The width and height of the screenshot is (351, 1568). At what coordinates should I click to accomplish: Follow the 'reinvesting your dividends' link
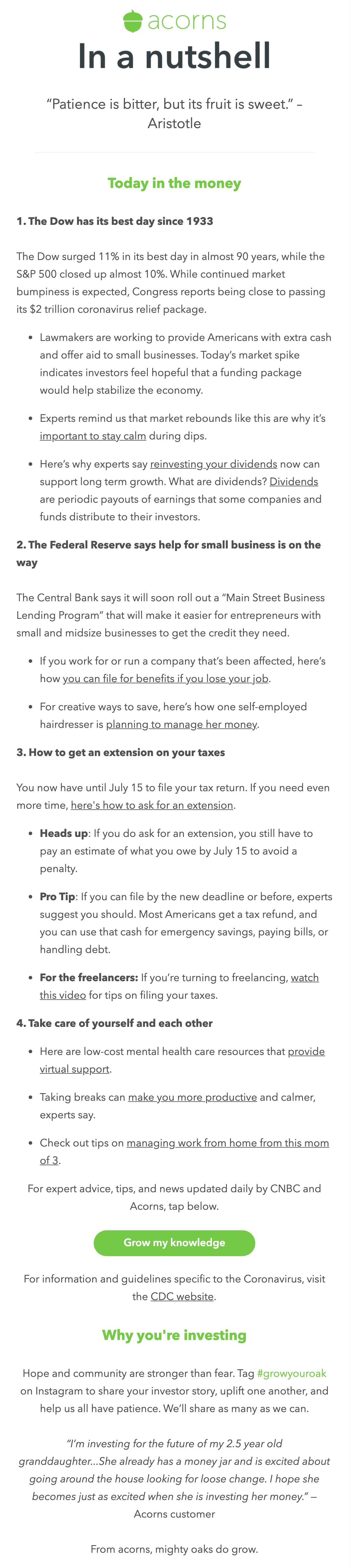pyautogui.click(x=213, y=464)
